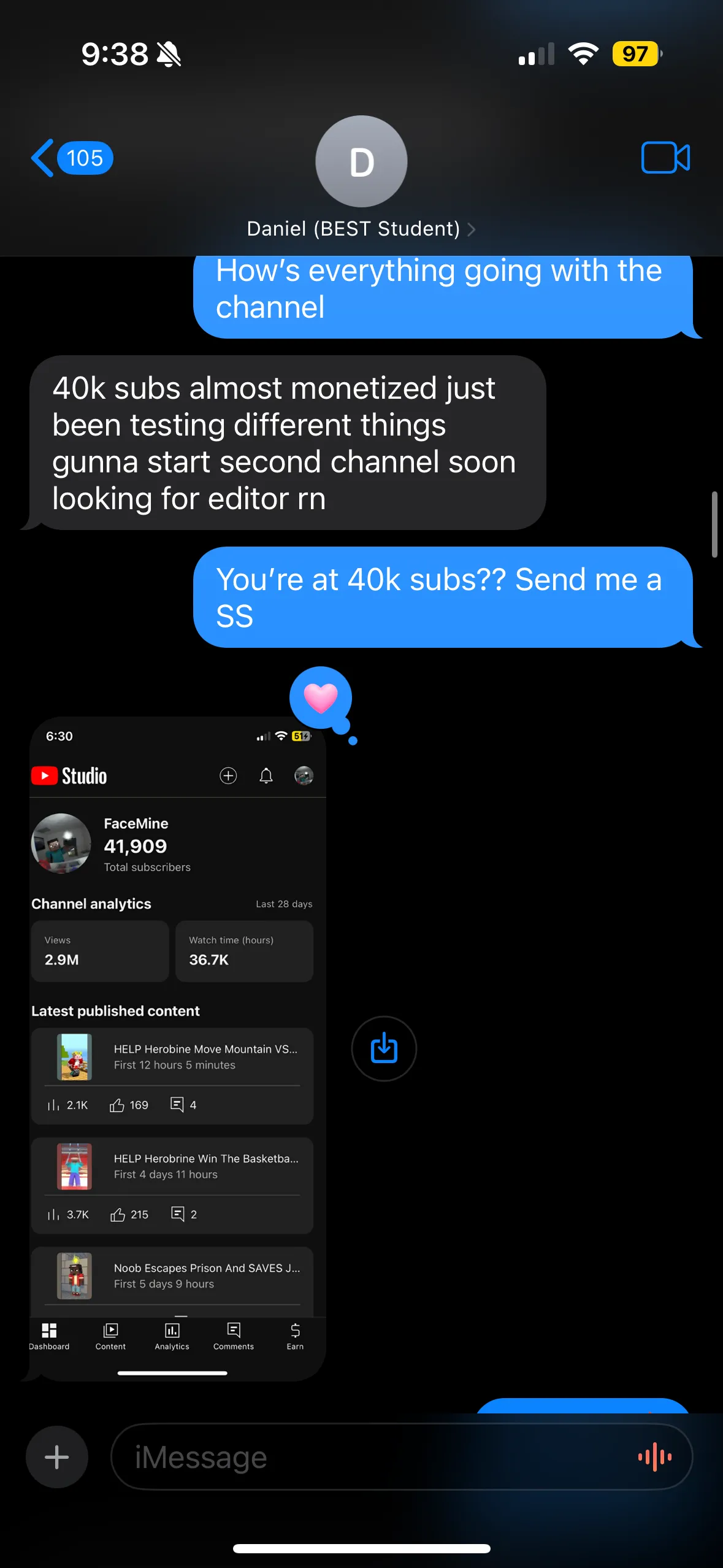Focus the iMessage text field
The height and width of the screenshot is (1568, 723).
click(368, 1457)
